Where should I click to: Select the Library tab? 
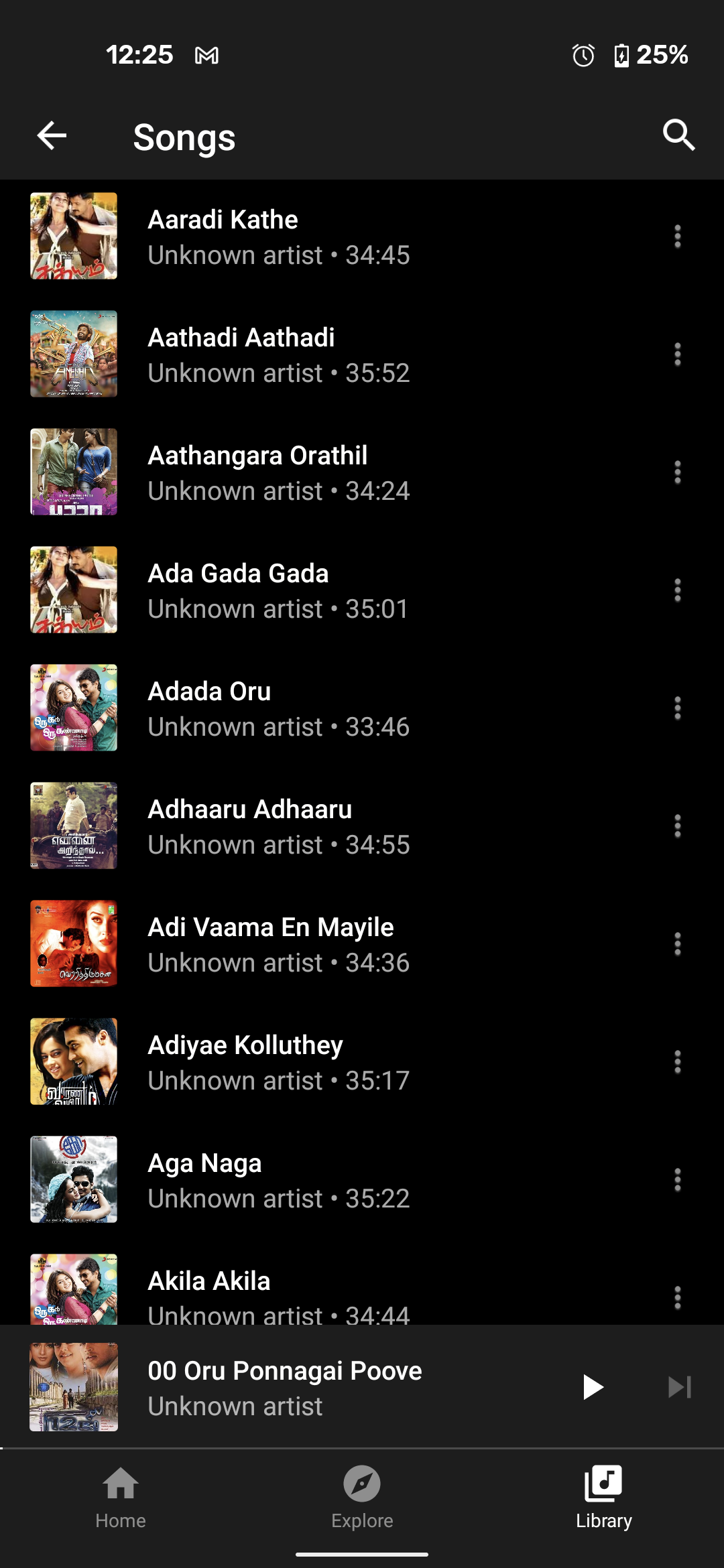tap(603, 1498)
